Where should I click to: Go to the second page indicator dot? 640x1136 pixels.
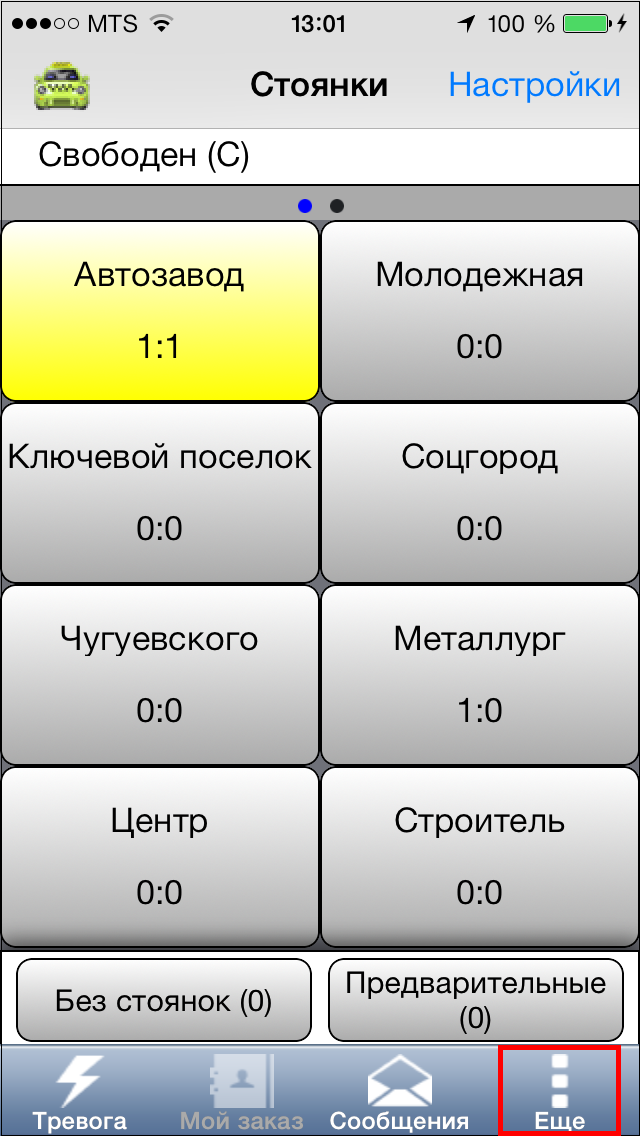coord(336,206)
